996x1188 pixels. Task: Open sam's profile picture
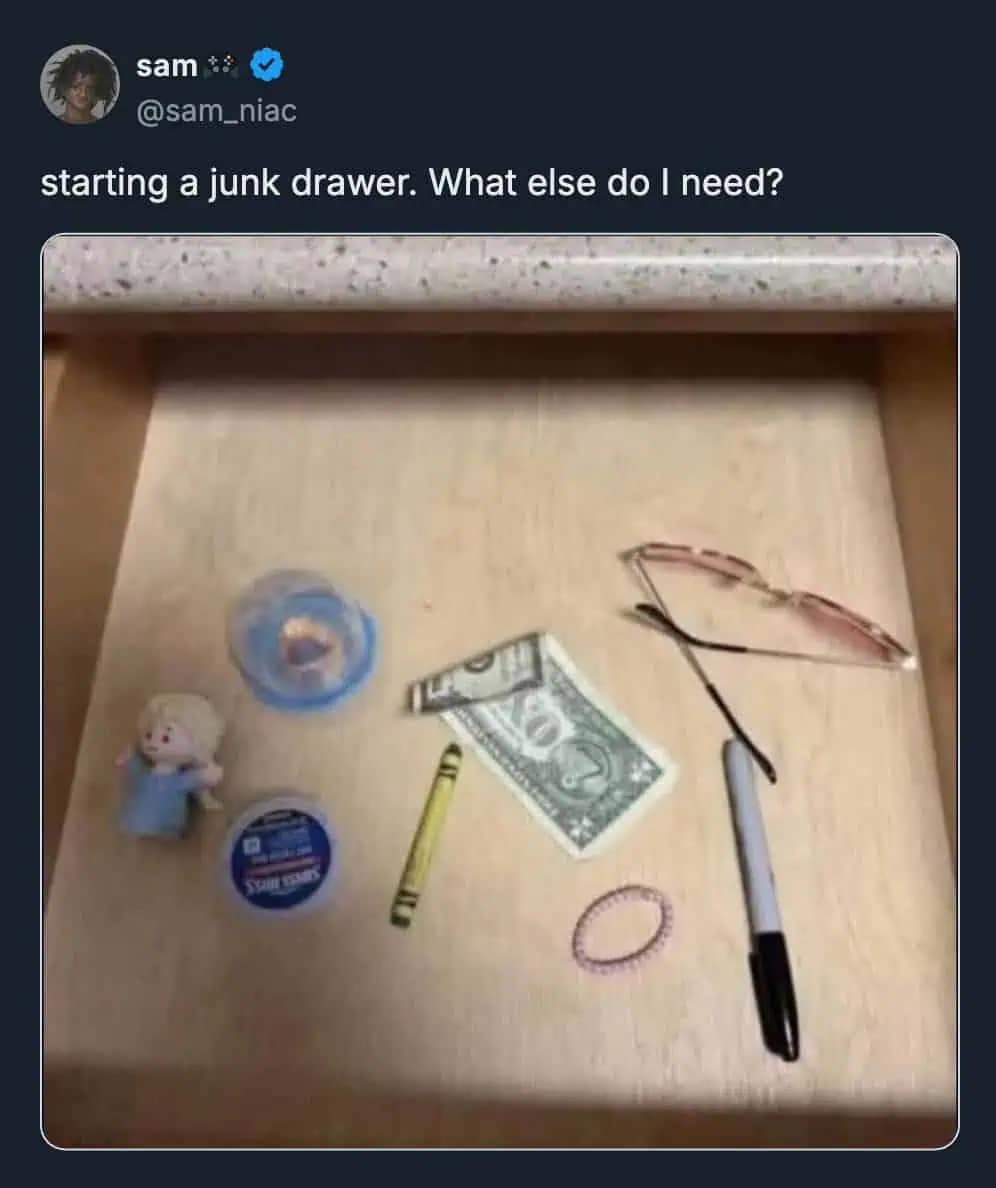(79, 85)
